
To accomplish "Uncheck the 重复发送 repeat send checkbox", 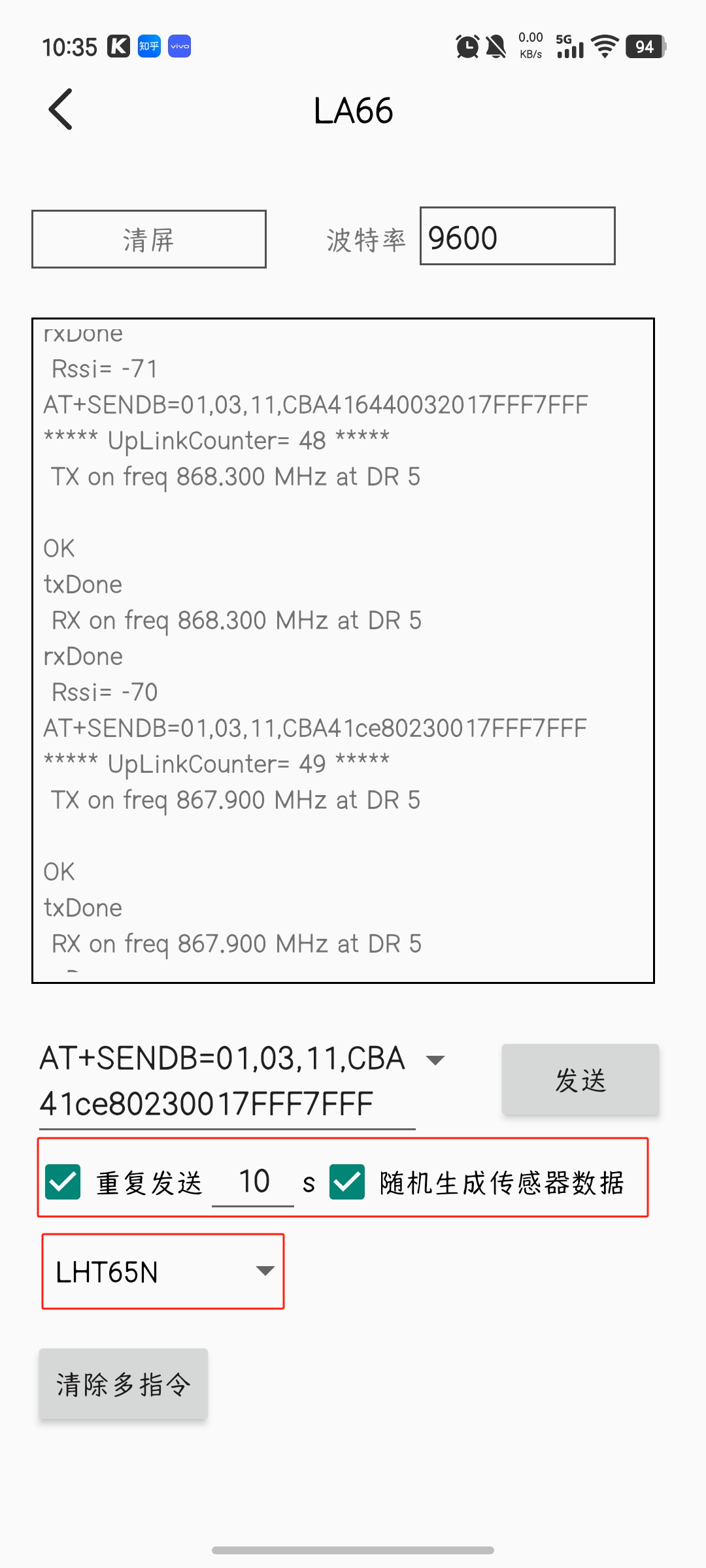I will point(63,1182).
